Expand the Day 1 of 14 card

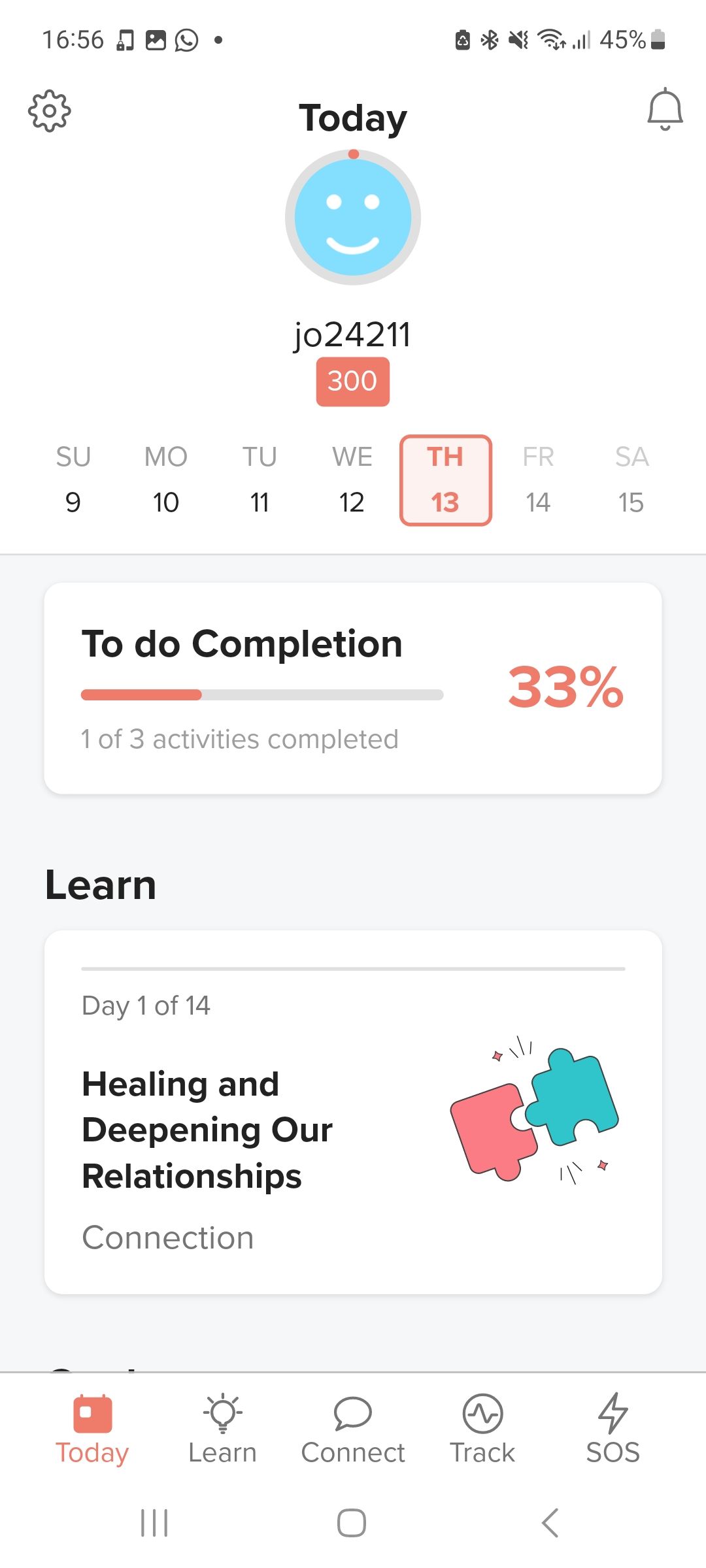(x=146, y=1006)
